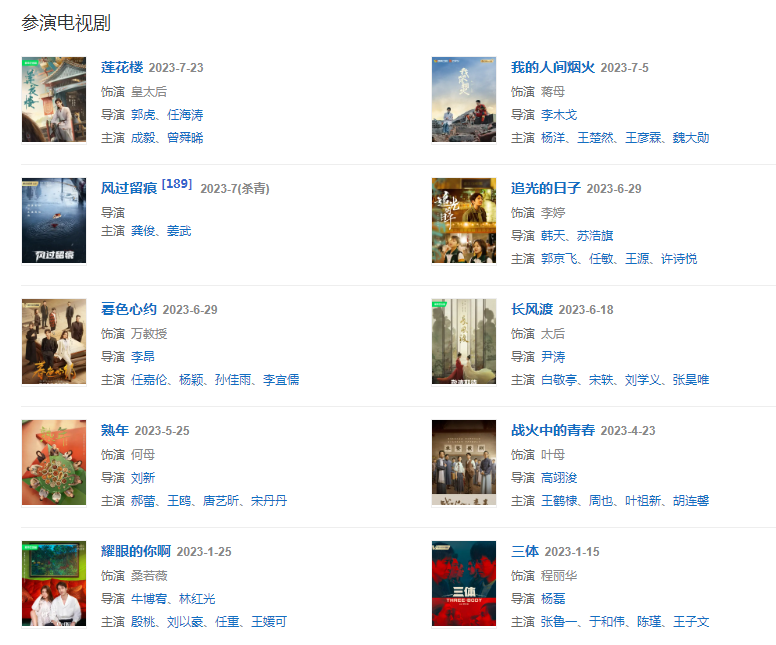Image resolution: width=776 pixels, height=645 pixels.
Task: View director 刘新's page
Action: coord(143,478)
